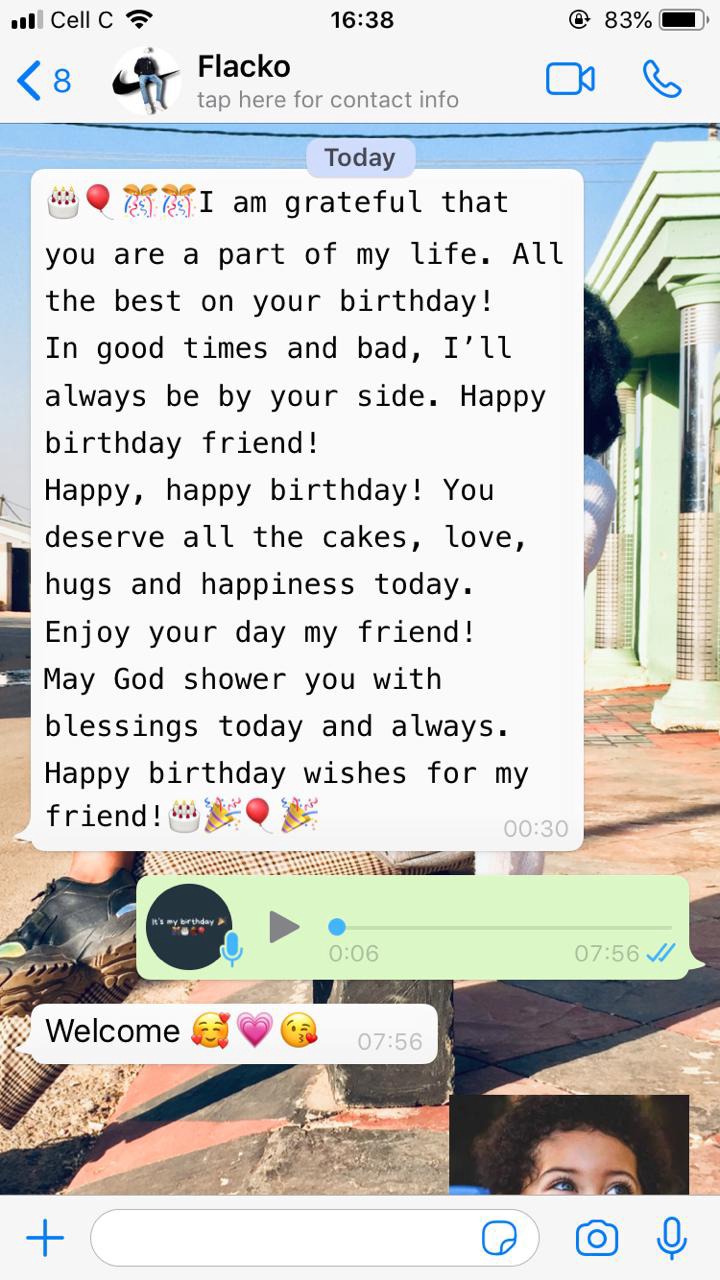720x1280 pixels.
Task: Play the 0:06 voice message
Action: 284,927
